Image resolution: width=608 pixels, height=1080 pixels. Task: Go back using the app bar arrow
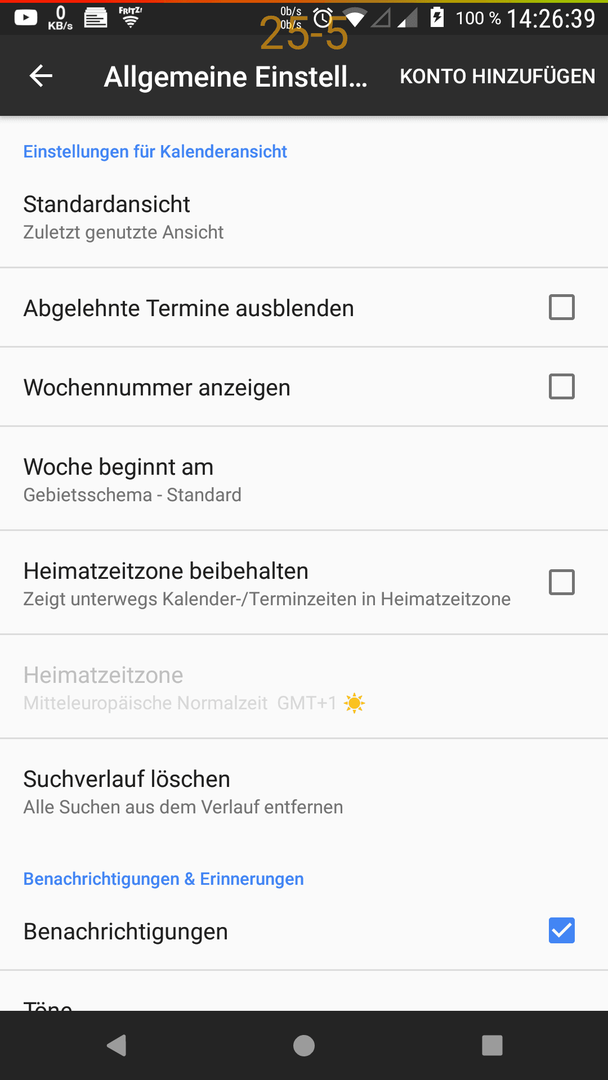pos(41,76)
